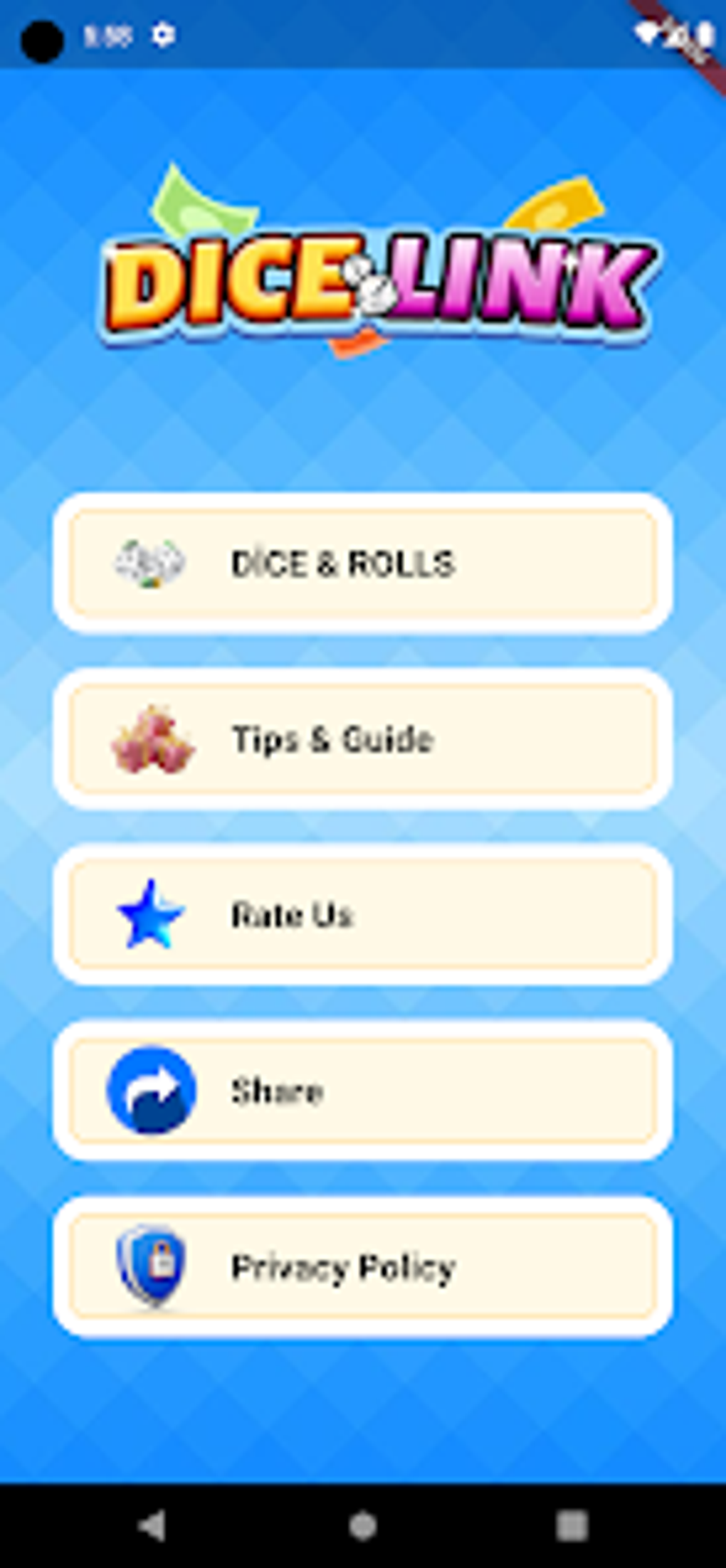Tap Rate Us to rate the app
This screenshot has width=726, height=1568.
coord(363,916)
